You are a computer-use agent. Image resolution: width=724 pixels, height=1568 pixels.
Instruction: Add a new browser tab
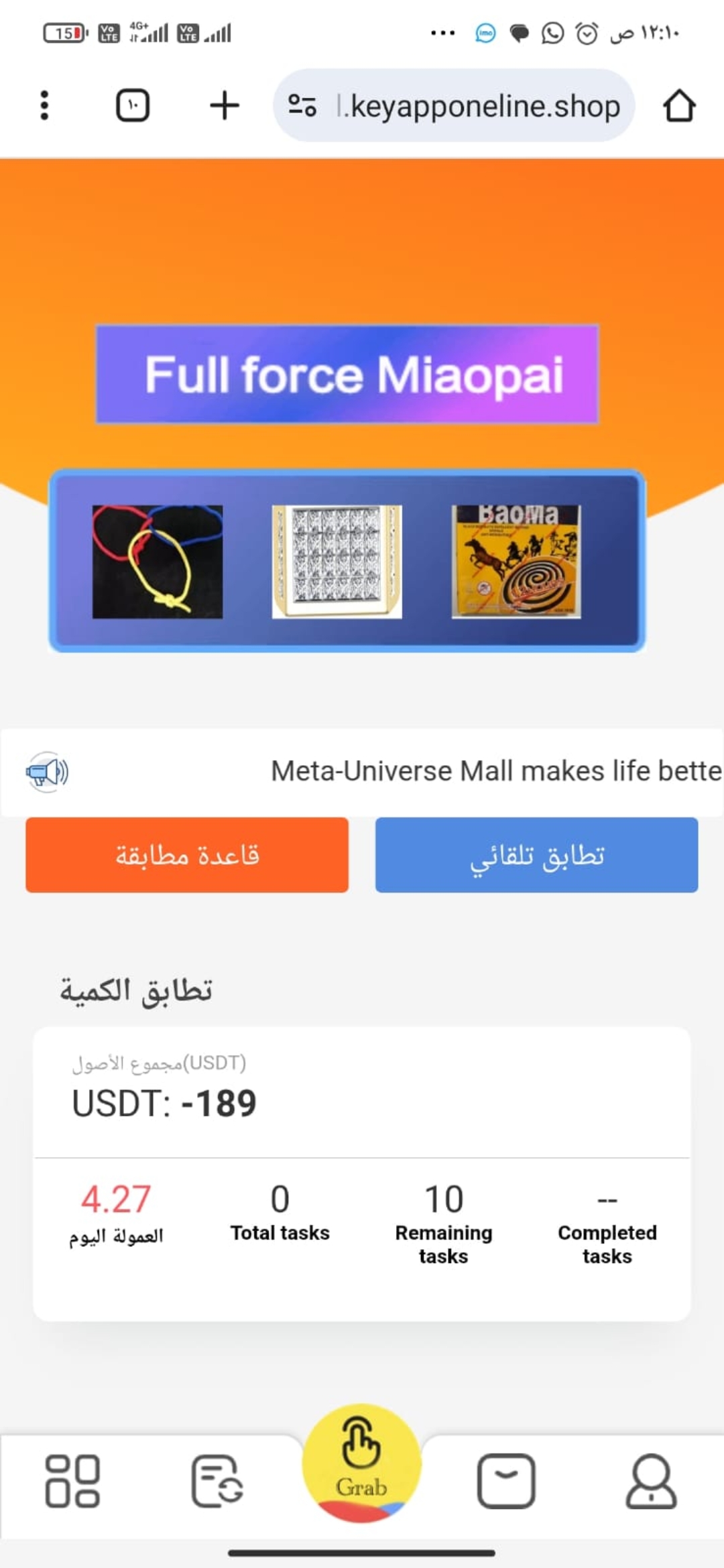click(224, 106)
